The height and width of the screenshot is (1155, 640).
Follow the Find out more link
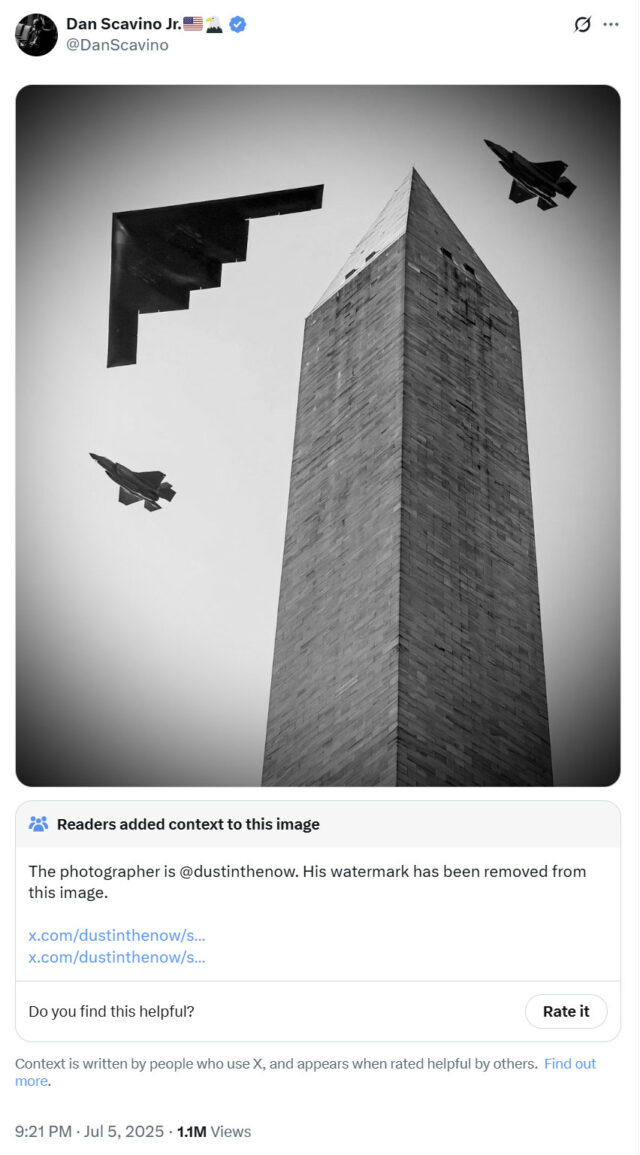pyautogui.click(x=569, y=1064)
